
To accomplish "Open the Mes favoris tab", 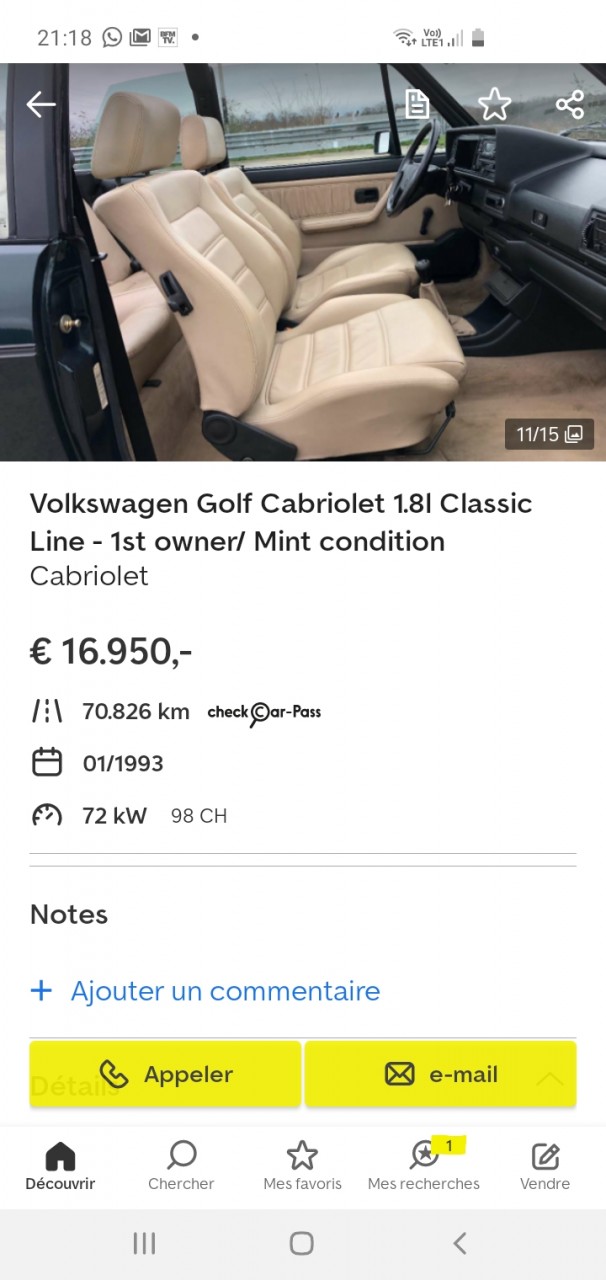I will click(302, 1167).
